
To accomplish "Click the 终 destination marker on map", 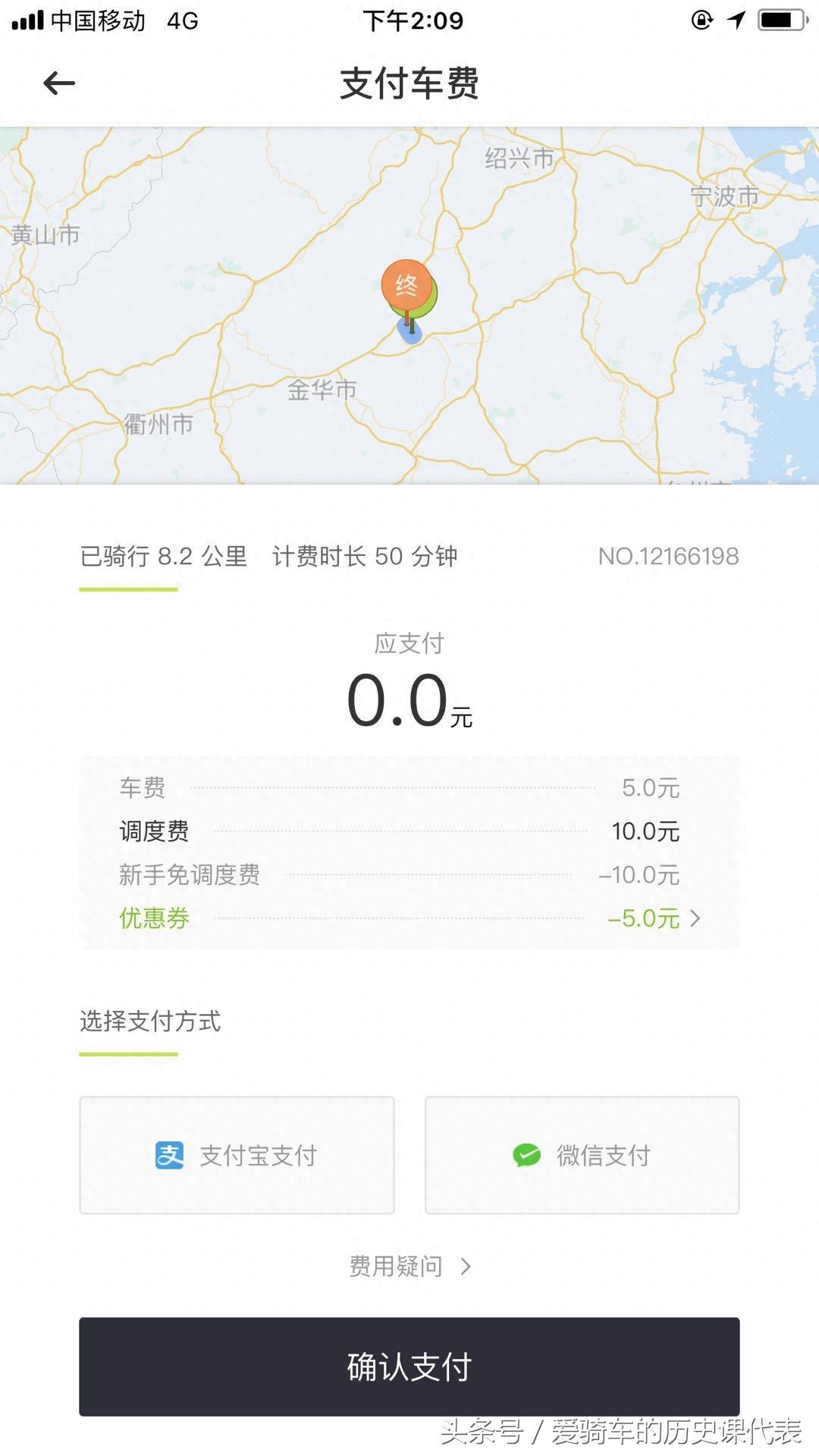I will point(409,284).
